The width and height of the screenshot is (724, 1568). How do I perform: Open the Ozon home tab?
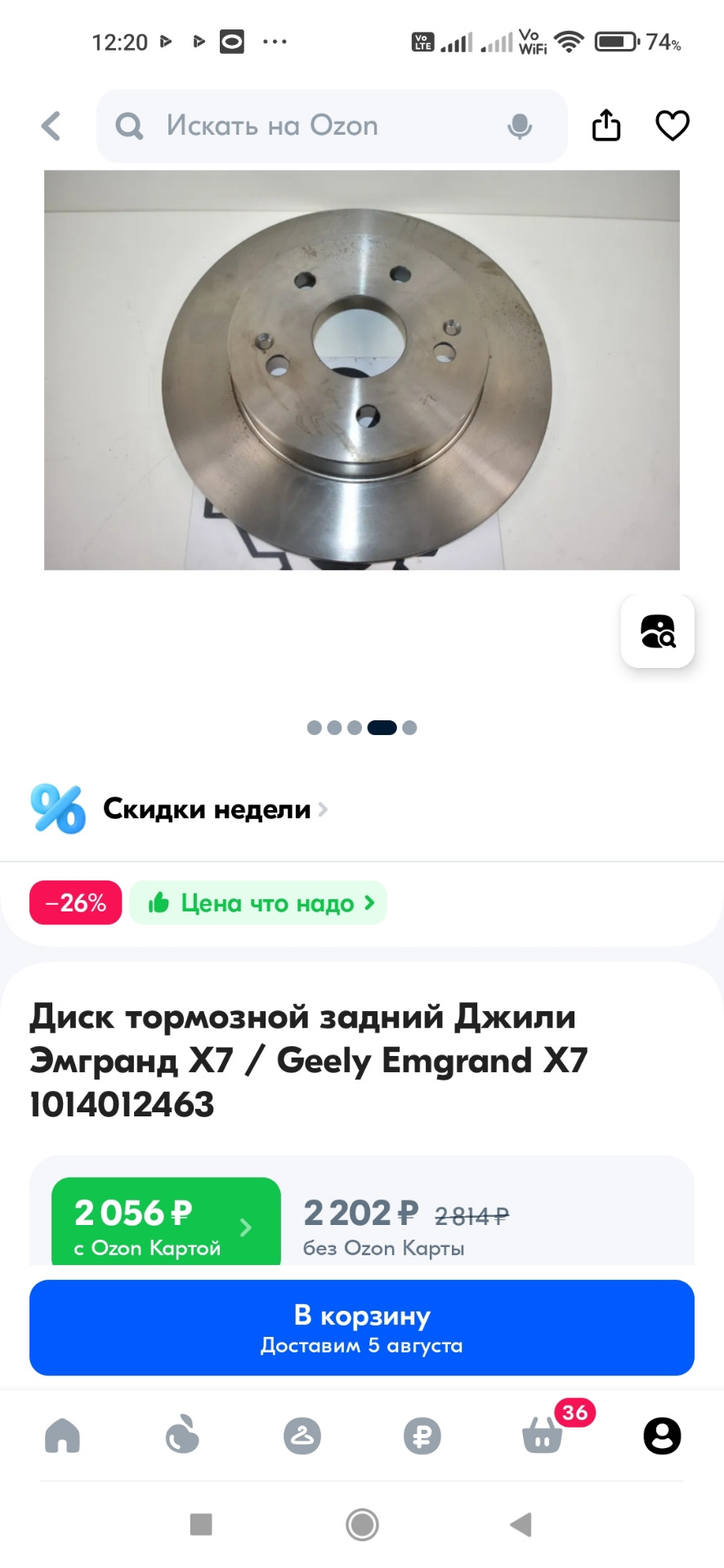pyautogui.click(x=62, y=1436)
